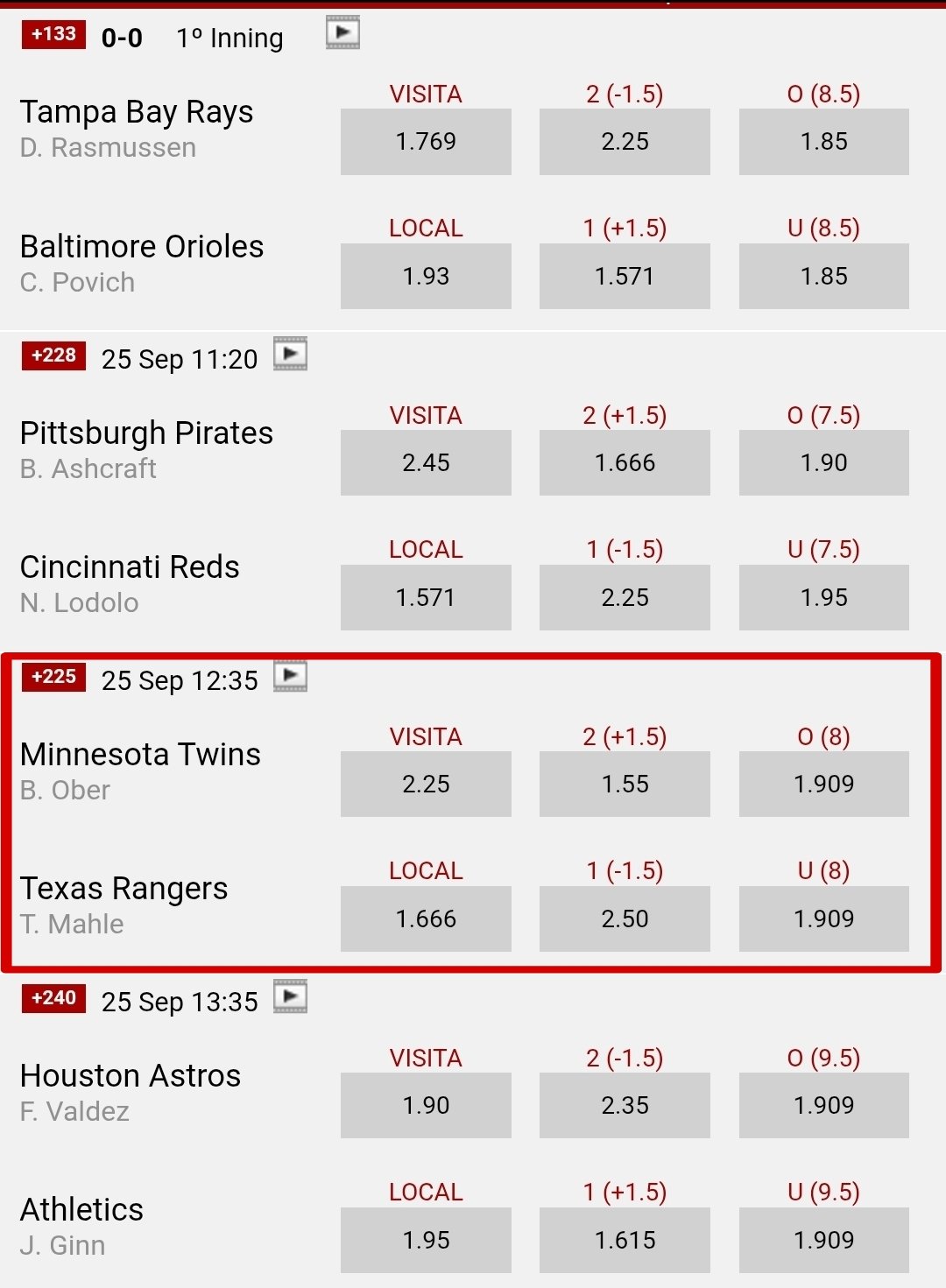Choose Athletics +1.5 handicap at 1.615
The height and width of the screenshot is (1288, 946).
click(x=625, y=1241)
